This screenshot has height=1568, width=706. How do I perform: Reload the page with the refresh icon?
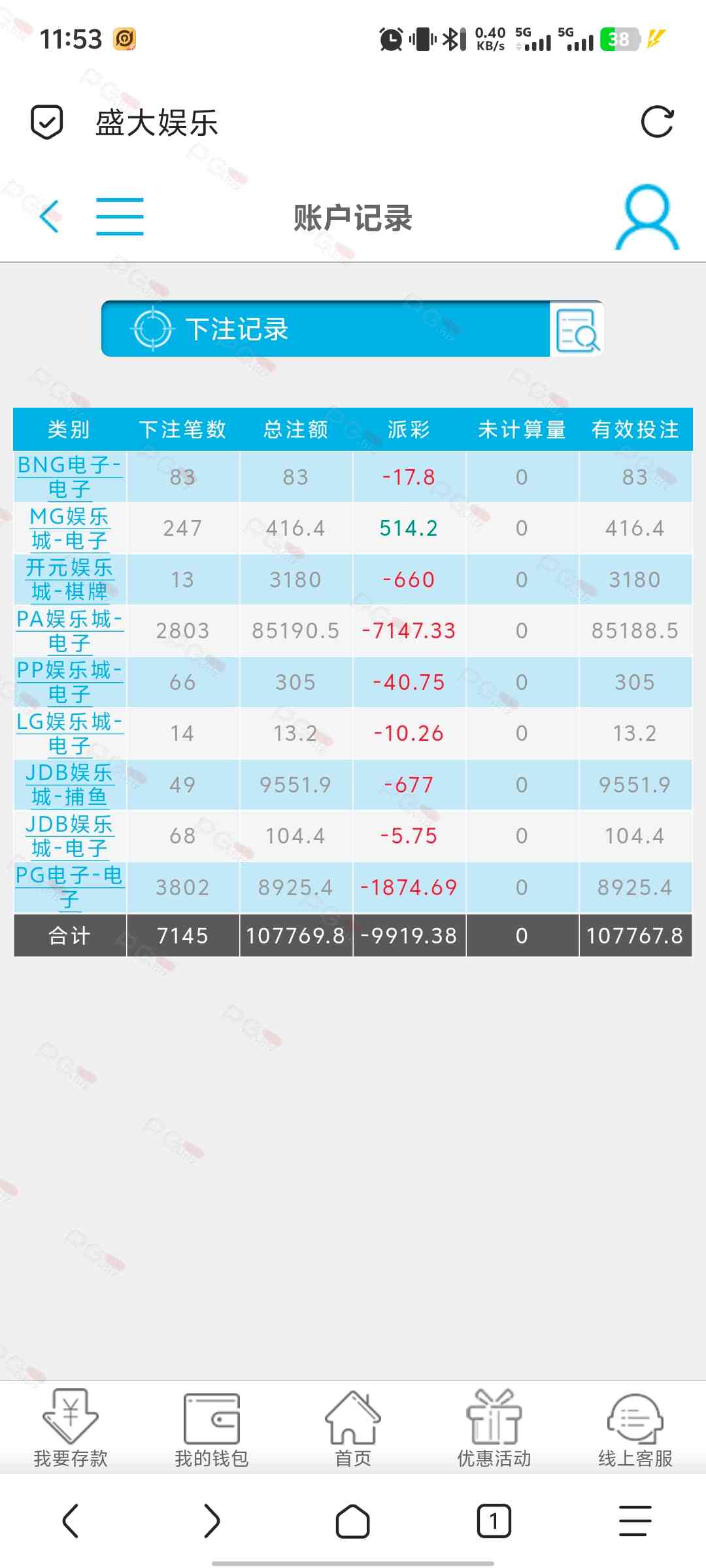click(657, 122)
